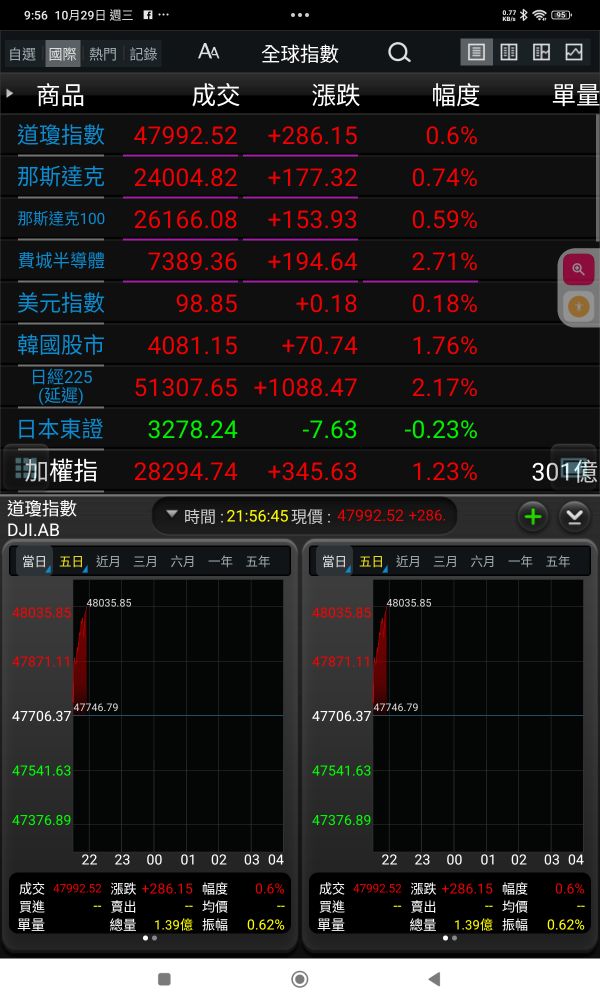Switch to the single-column list layout
The width and height of the screenshot is (600, 1000).
pyautogui.click(x=477, y=52)
